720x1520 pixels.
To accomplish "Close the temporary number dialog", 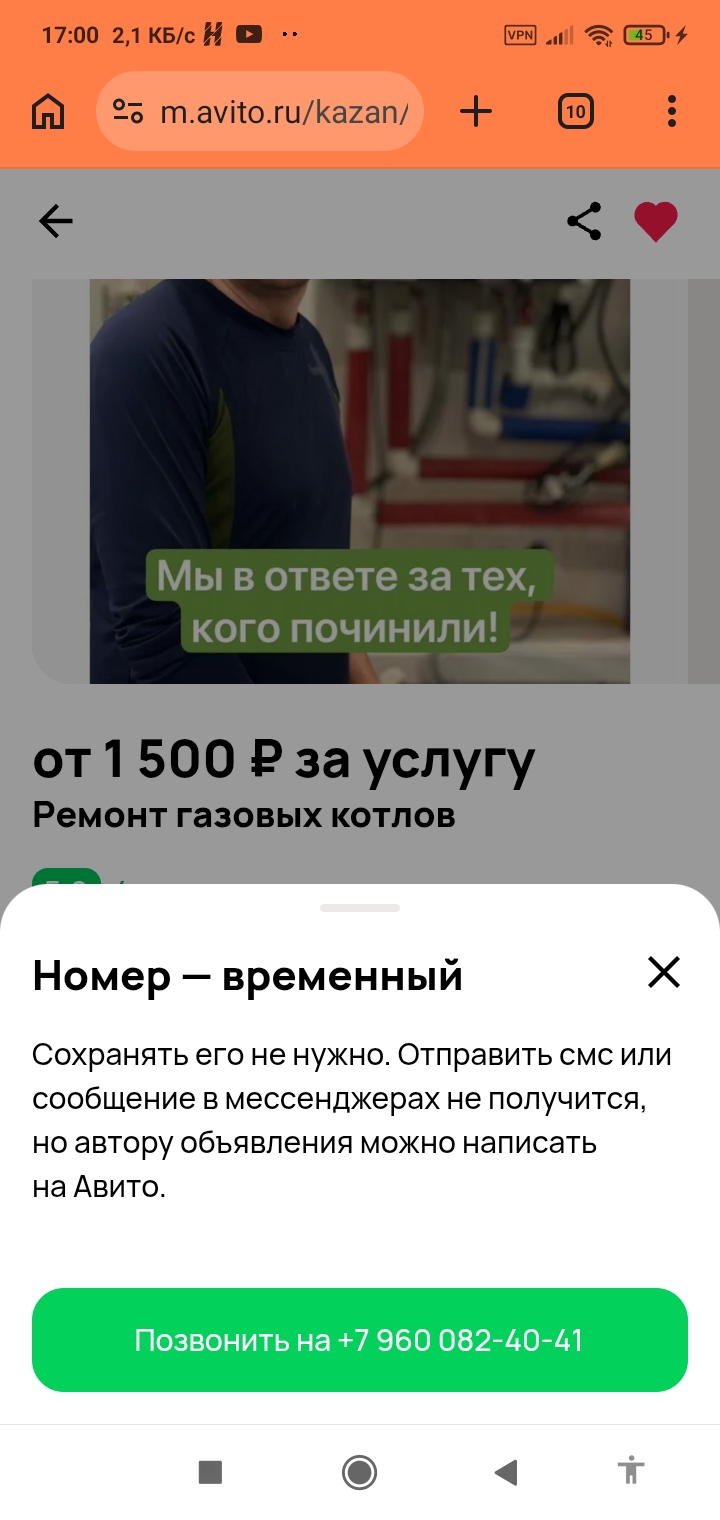I will 664,972.
